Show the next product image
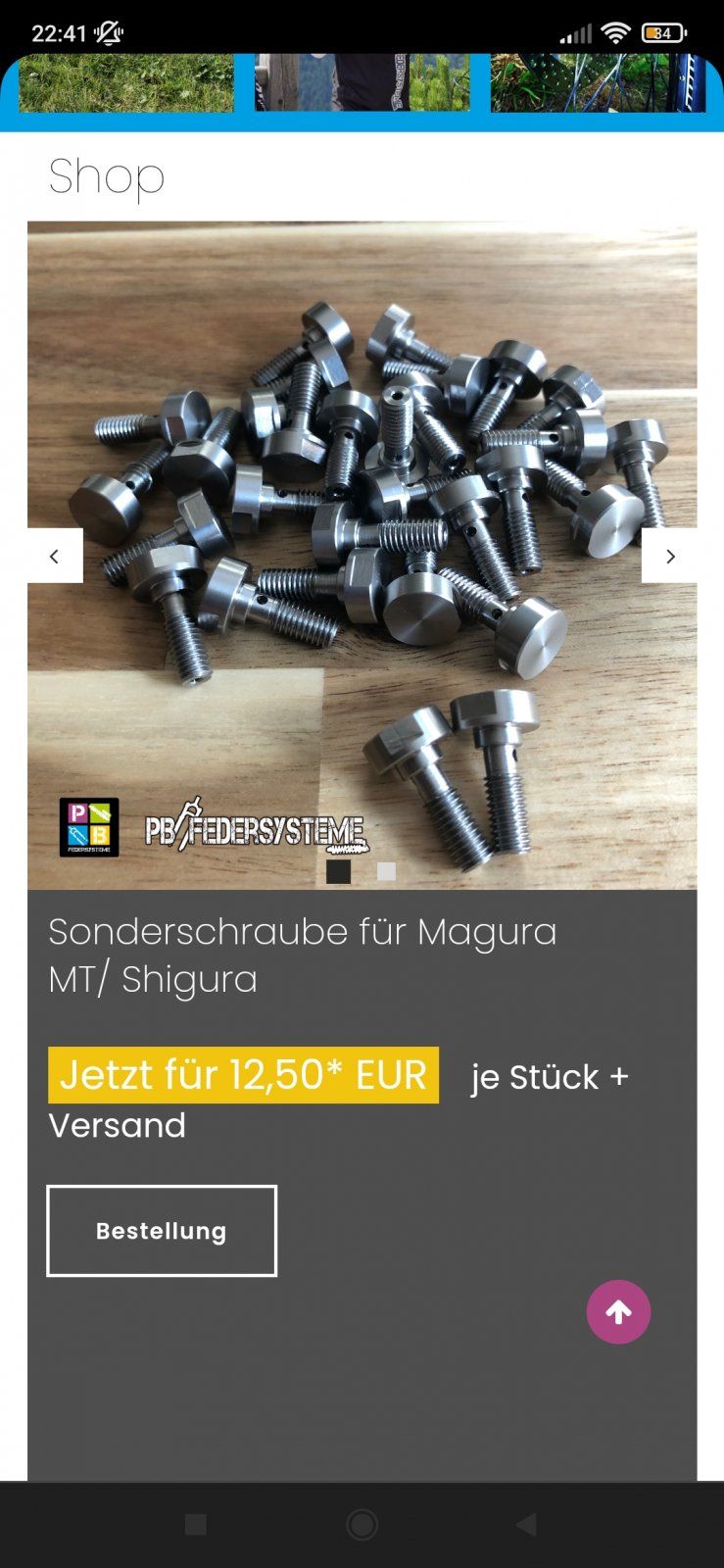Screen dimensions: 724x1568 (x=669, y=556)
